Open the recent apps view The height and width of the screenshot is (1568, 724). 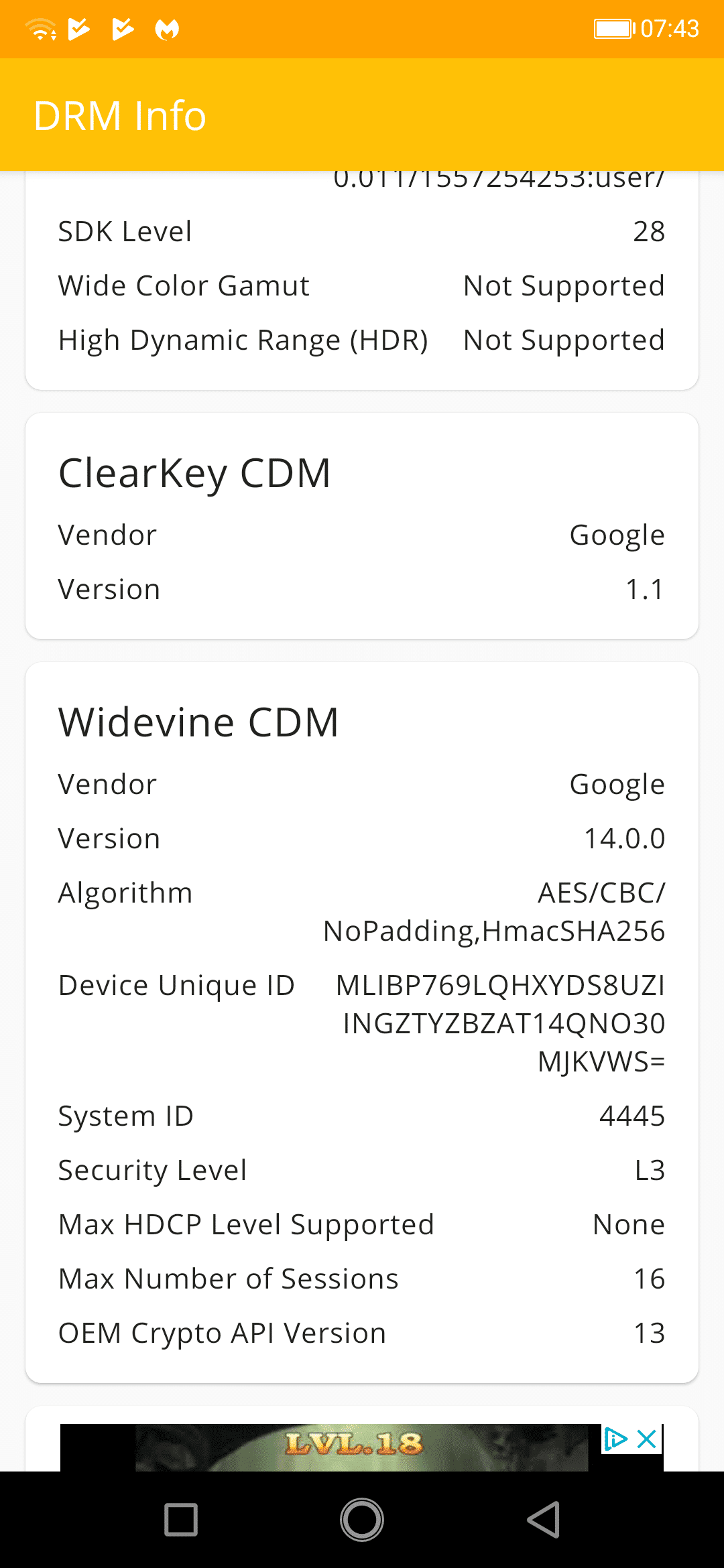click(x=181, y=1520)
